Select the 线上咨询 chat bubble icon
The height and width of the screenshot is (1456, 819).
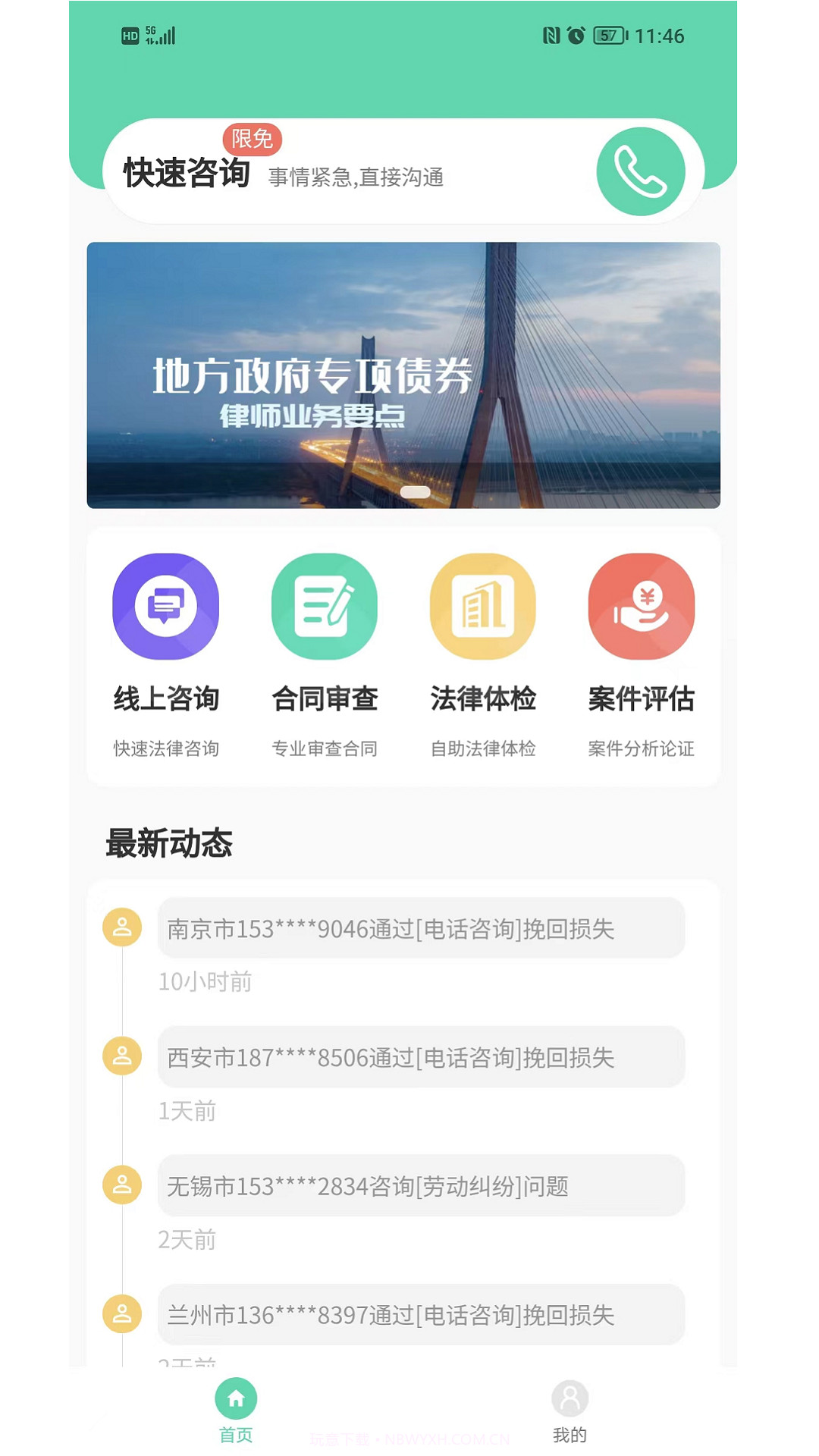[165, 607]
